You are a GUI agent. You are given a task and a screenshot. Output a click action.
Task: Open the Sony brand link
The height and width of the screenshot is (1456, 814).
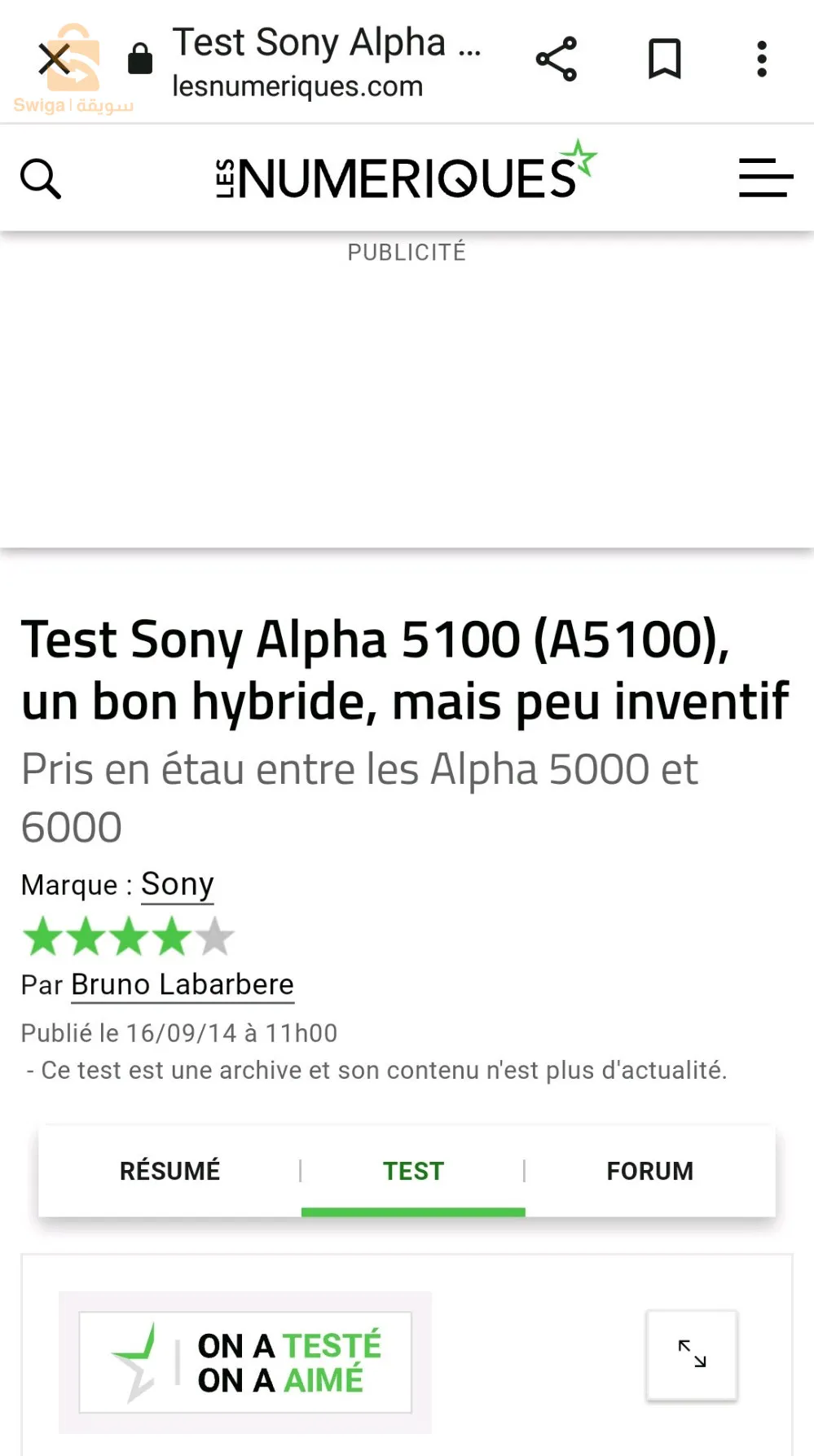[x=177, y=884]
